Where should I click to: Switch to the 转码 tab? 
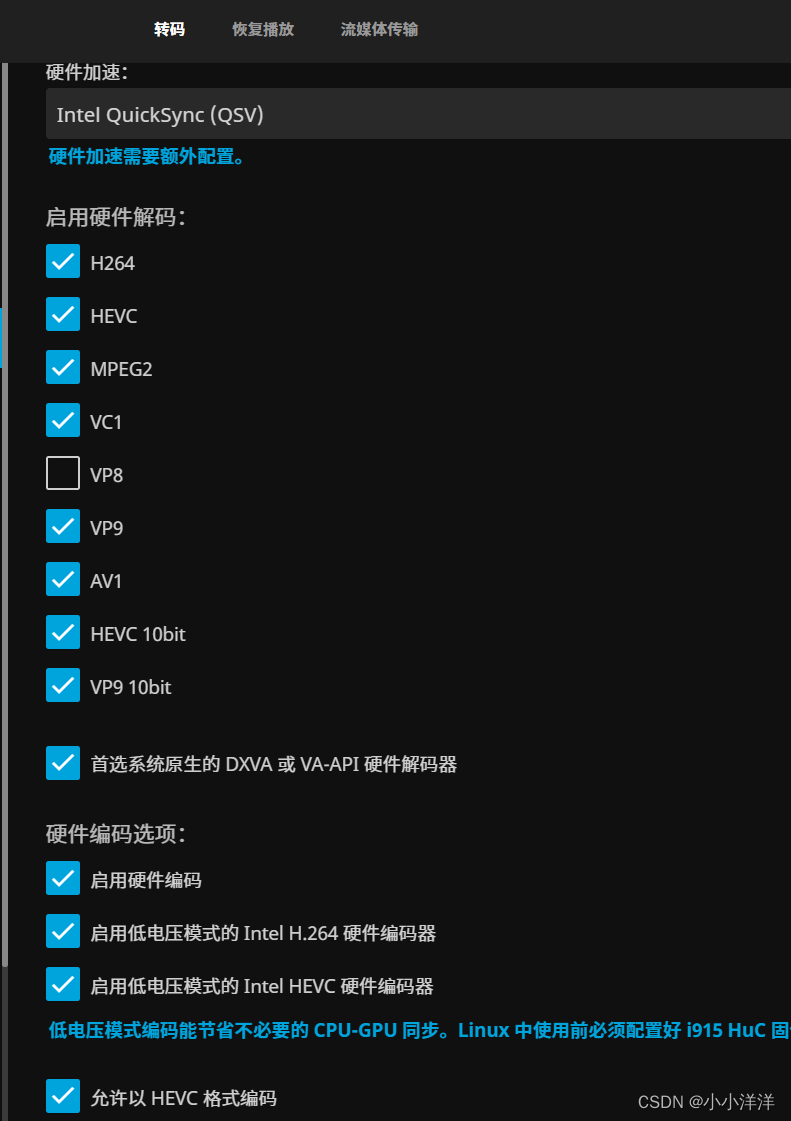tap(169, 30)
